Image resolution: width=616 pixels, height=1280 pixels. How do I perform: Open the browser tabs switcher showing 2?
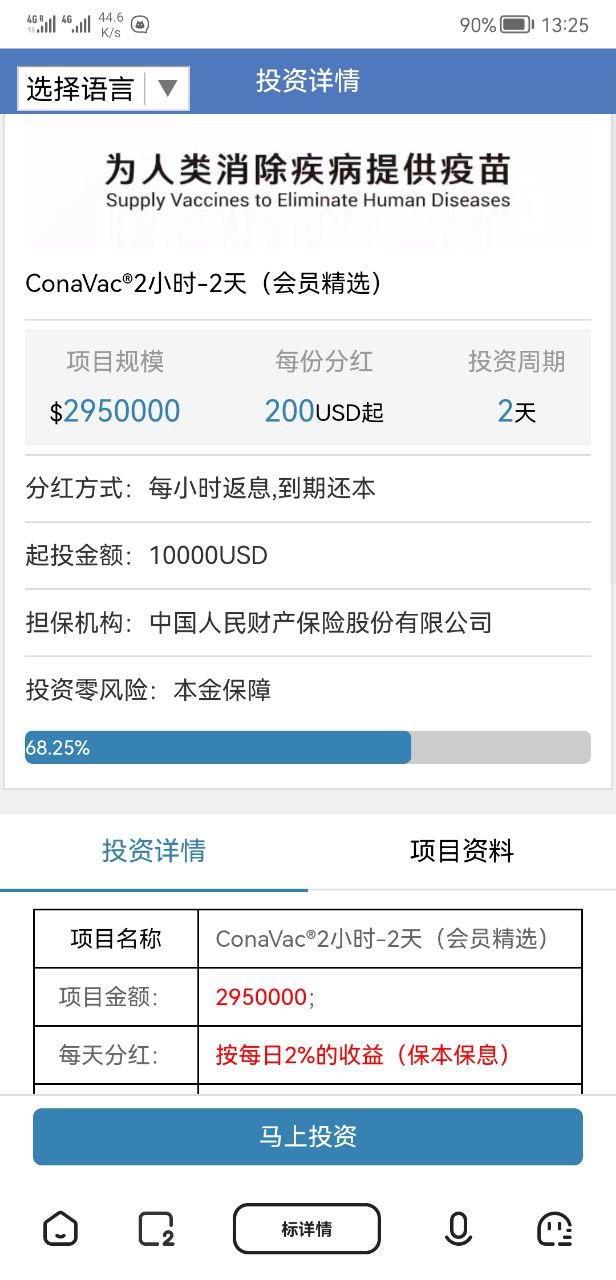[156, 1229]
